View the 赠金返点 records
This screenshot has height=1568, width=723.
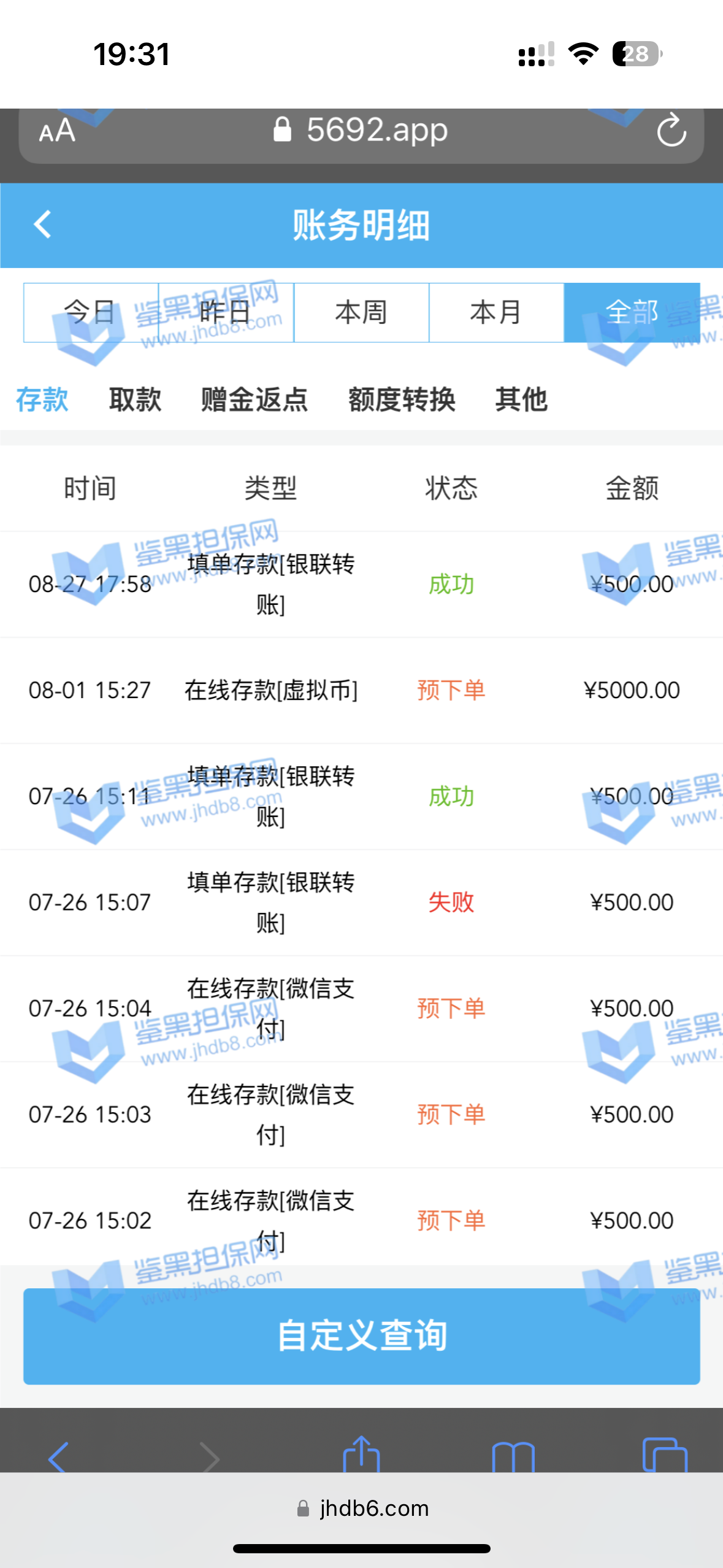click(x=254, y=399)
